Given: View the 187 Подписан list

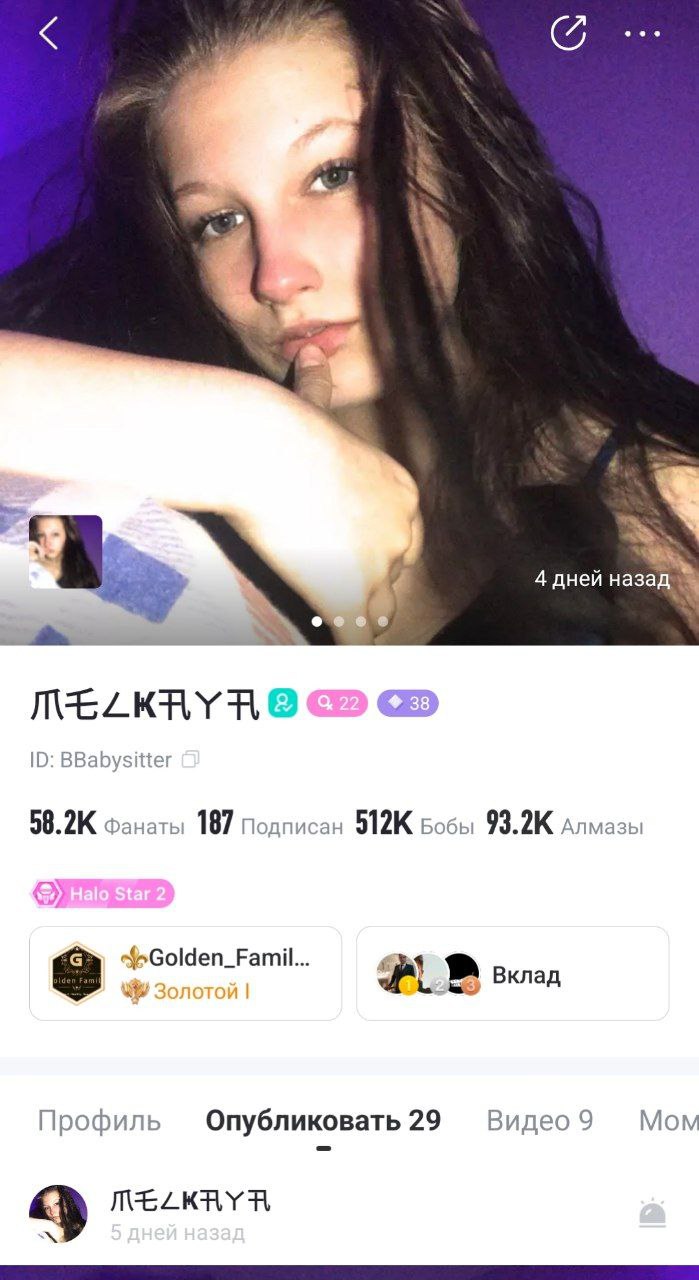Looking at the screenshot, I should [x=269, y=825].
